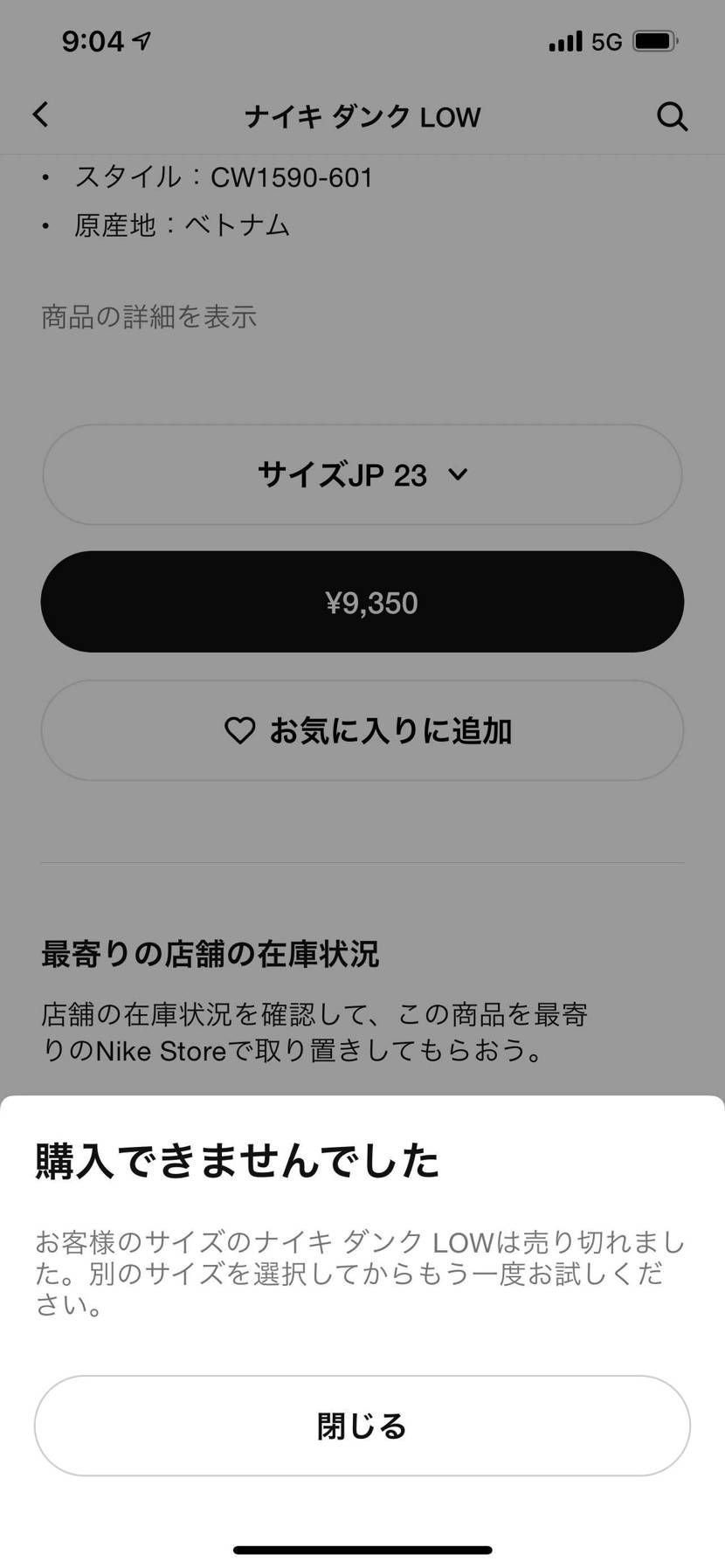Tap the time 9:04 in status bar
725x1568 pixels.
93,39
